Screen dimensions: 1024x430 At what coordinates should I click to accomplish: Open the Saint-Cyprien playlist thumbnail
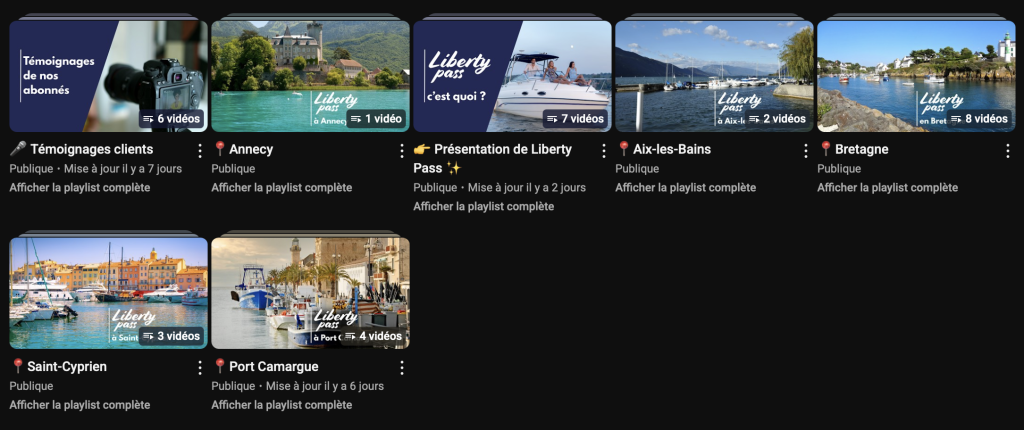coord(108,293)
